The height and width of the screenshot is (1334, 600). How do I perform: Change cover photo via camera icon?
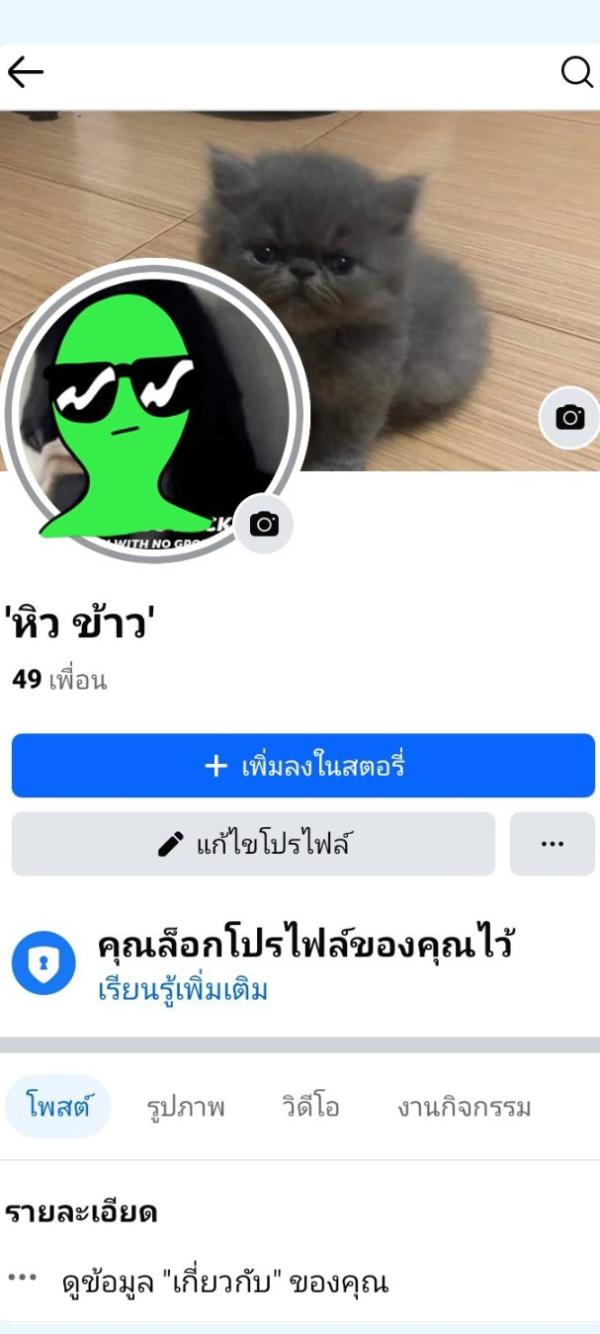click(570, 418)
